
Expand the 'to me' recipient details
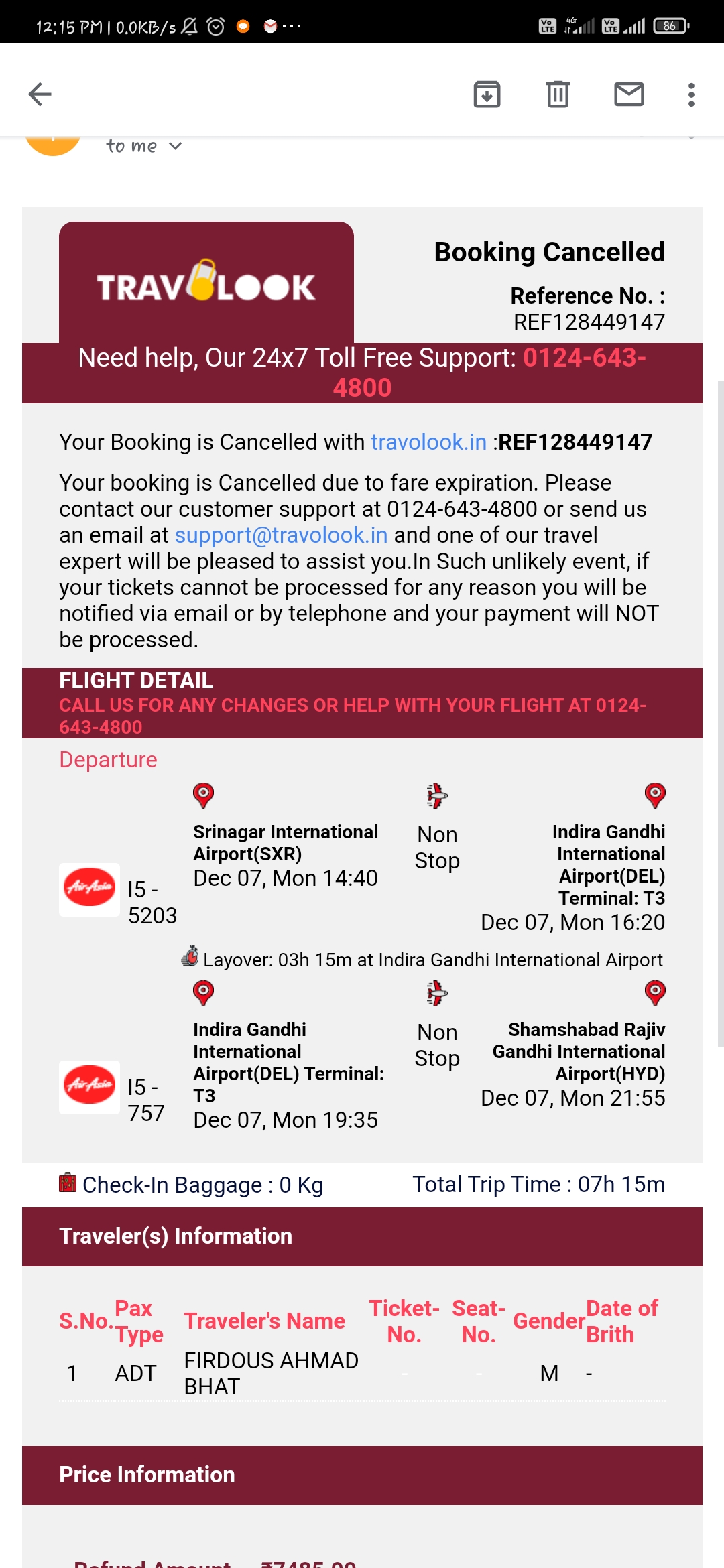tap(175, 146)
